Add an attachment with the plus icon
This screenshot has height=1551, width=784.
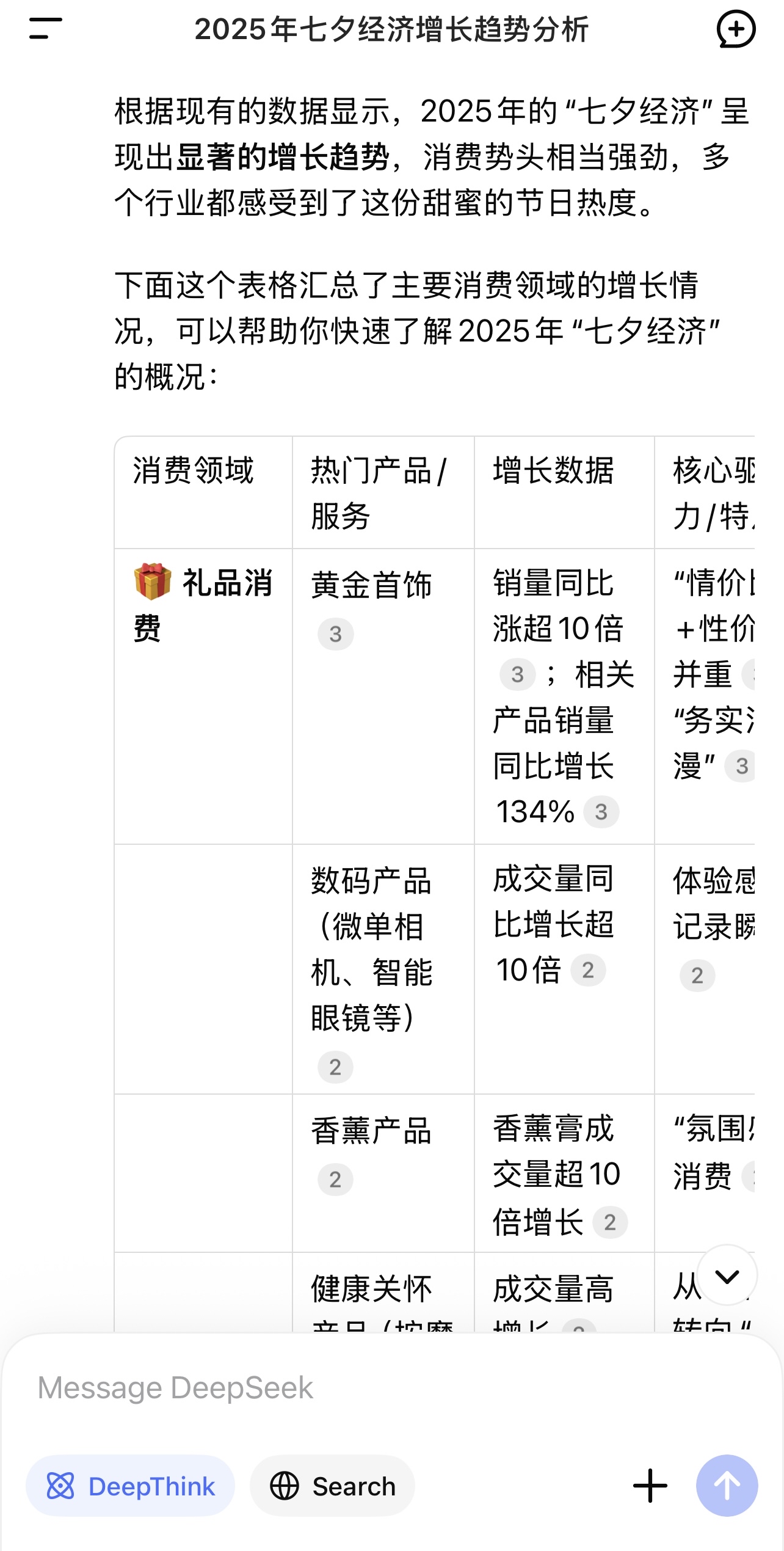pos(650,1486)
